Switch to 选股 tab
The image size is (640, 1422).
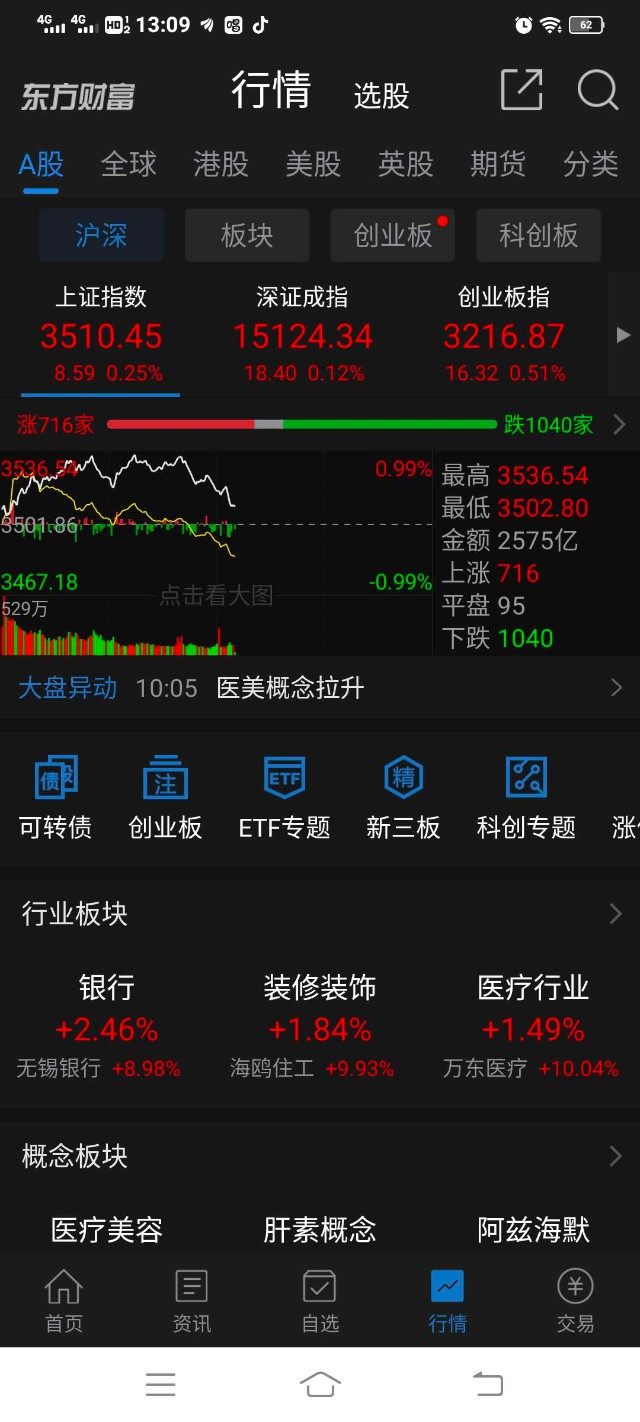pyautogui.click(x=381, y=96)
